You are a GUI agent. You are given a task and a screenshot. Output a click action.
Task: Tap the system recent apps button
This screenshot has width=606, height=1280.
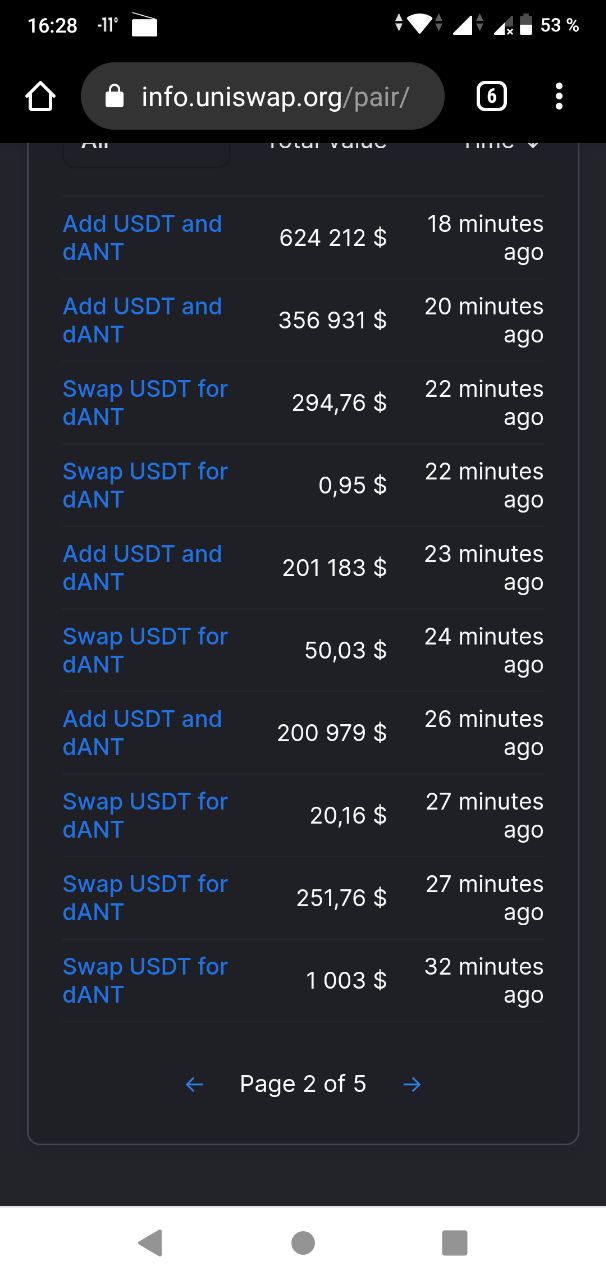[x=454, y=1243]
